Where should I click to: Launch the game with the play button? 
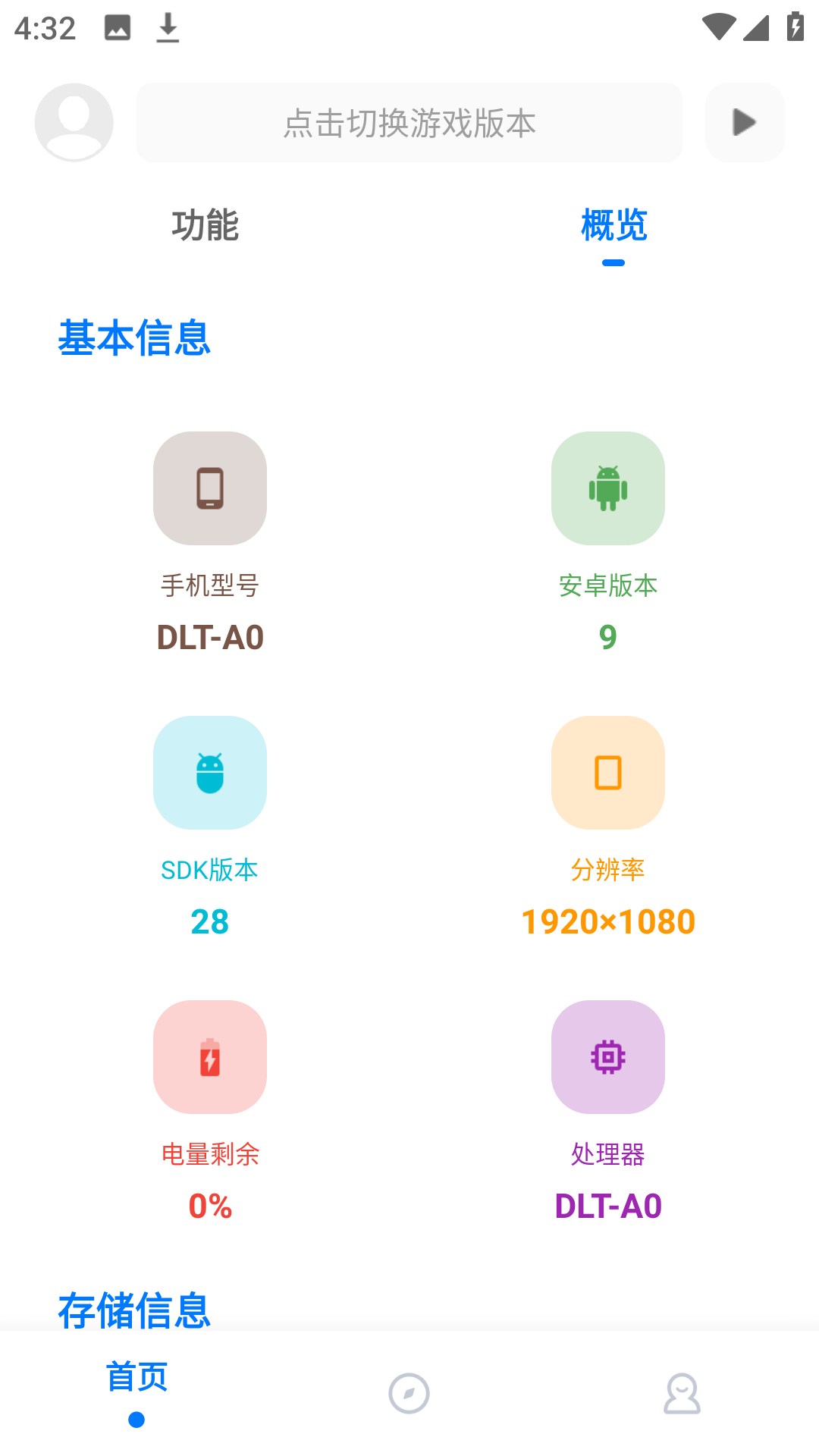click(744, 122)
